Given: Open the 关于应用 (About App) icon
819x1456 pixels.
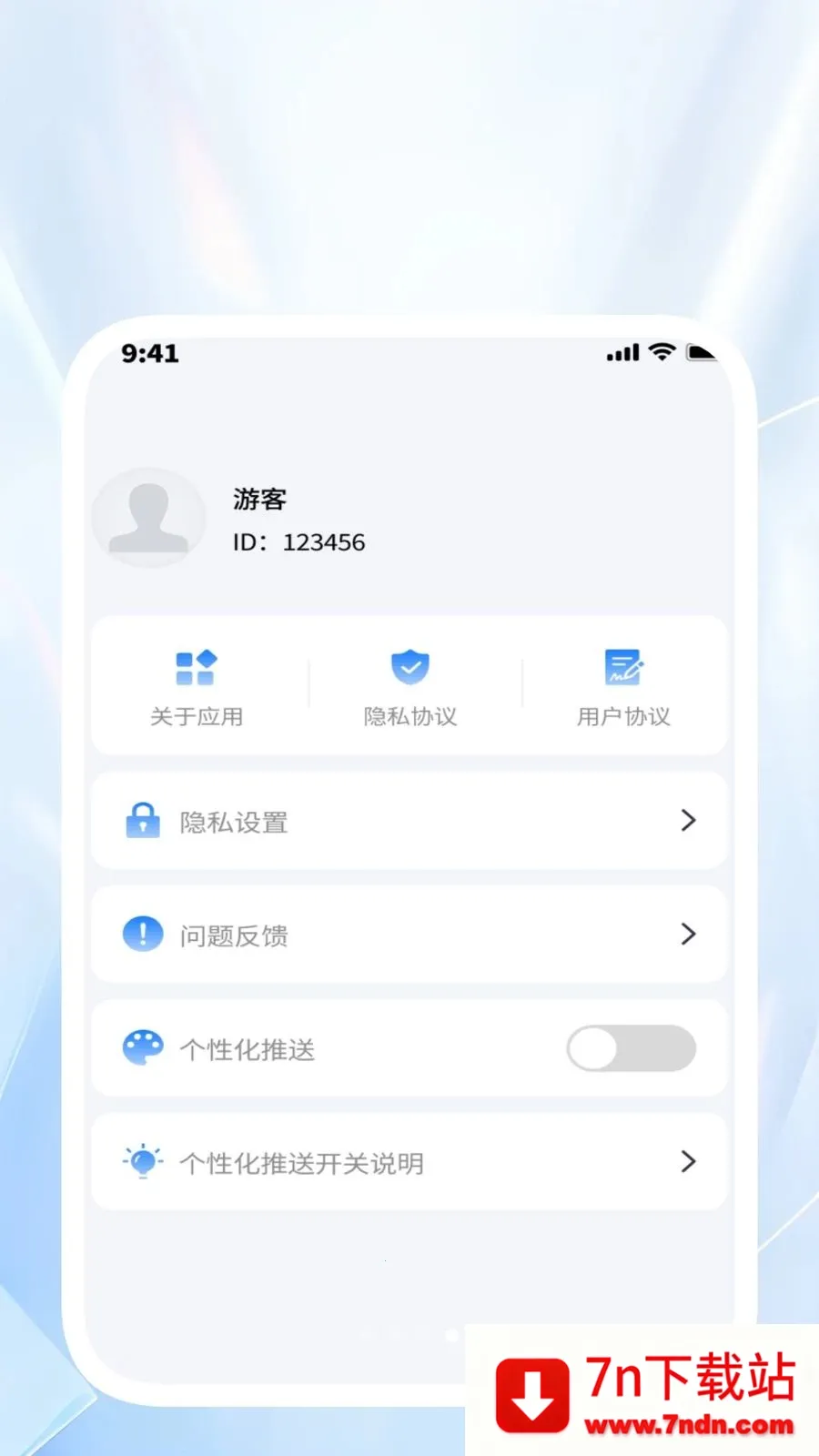Looking at the screenshot, I should coord(196,667).
